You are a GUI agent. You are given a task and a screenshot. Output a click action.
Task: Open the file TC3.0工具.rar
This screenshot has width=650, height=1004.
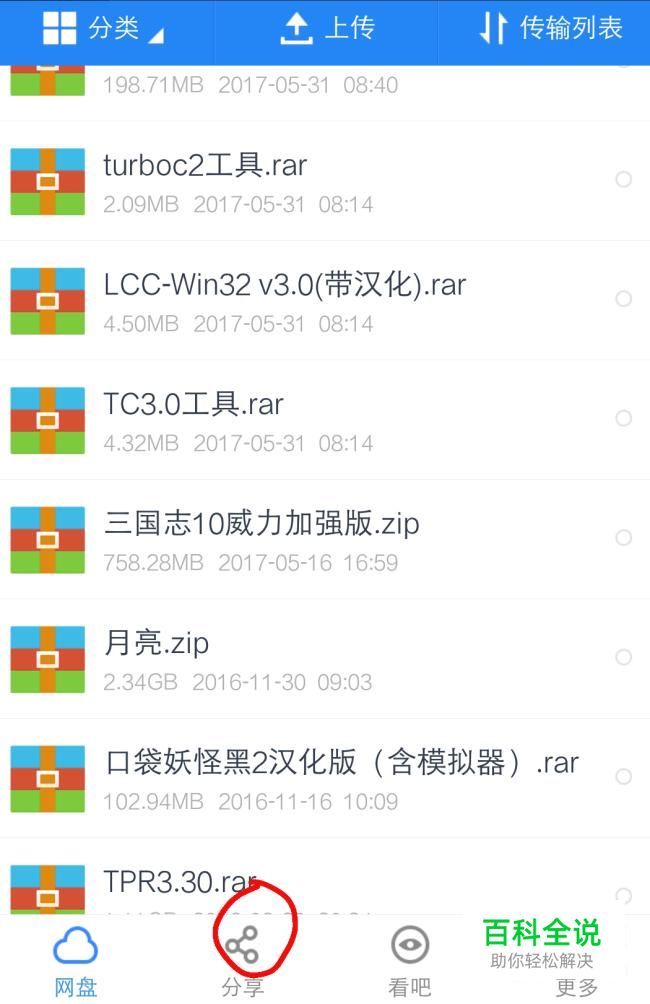point(194,404)
